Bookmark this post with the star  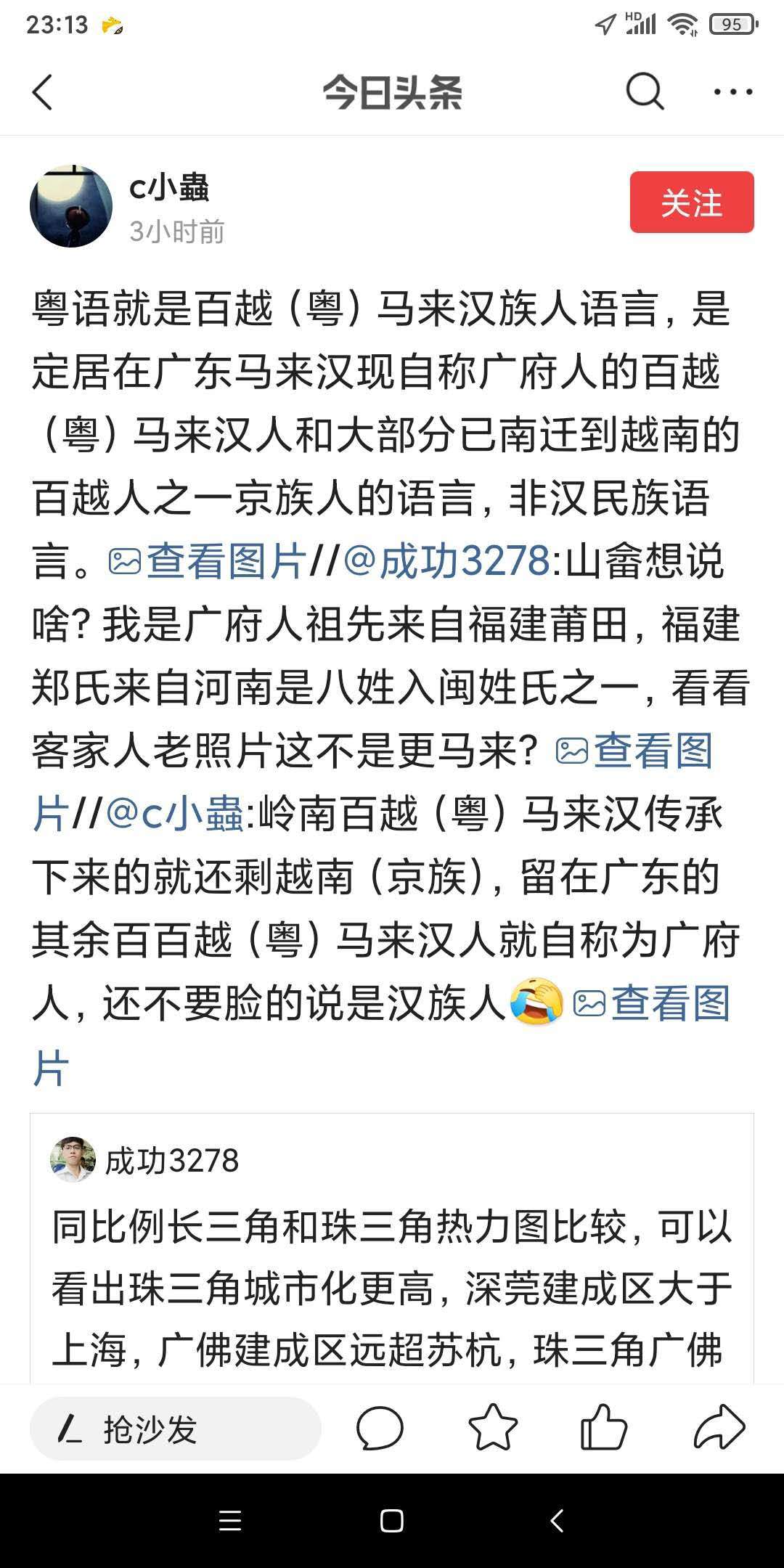493,1429
